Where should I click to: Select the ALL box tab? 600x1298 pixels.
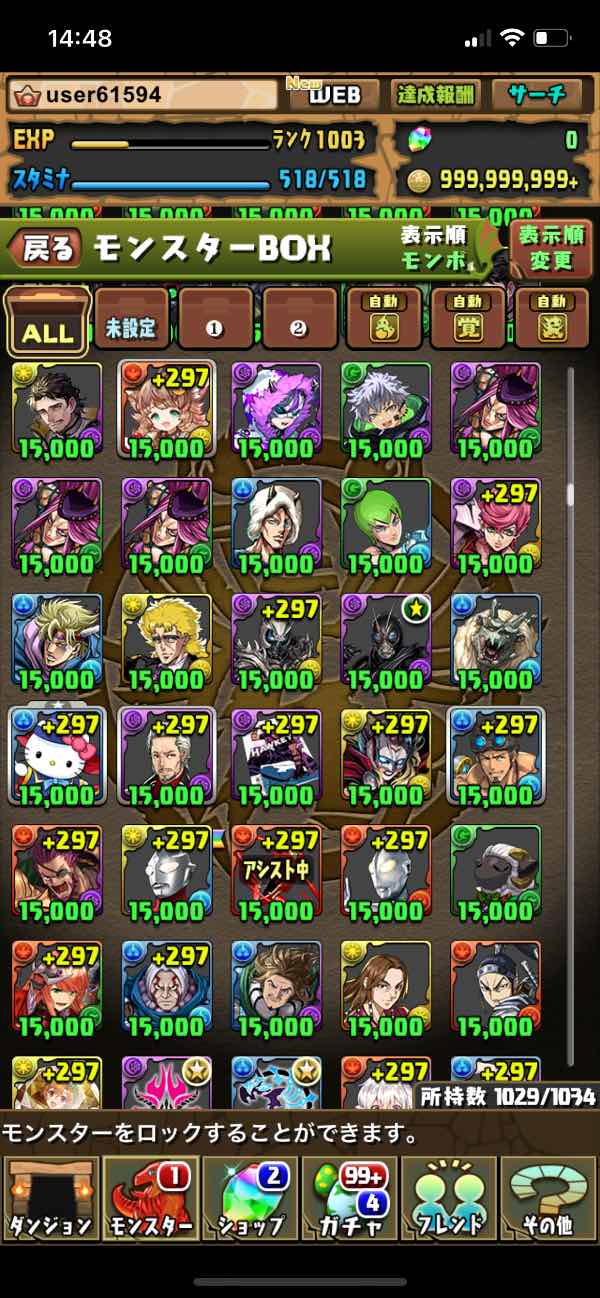coord(47,322)
